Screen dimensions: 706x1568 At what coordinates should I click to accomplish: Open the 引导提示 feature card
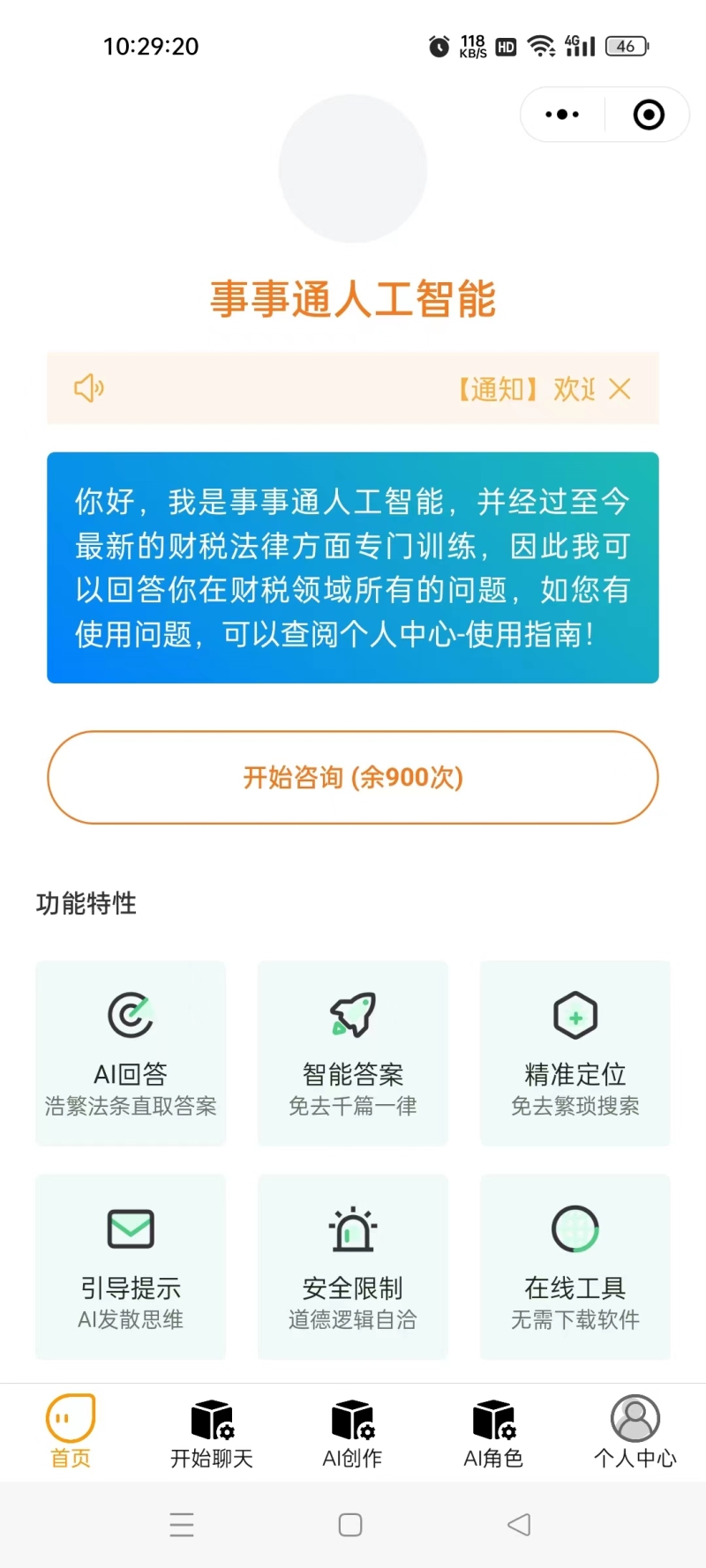coord(131,1266)
